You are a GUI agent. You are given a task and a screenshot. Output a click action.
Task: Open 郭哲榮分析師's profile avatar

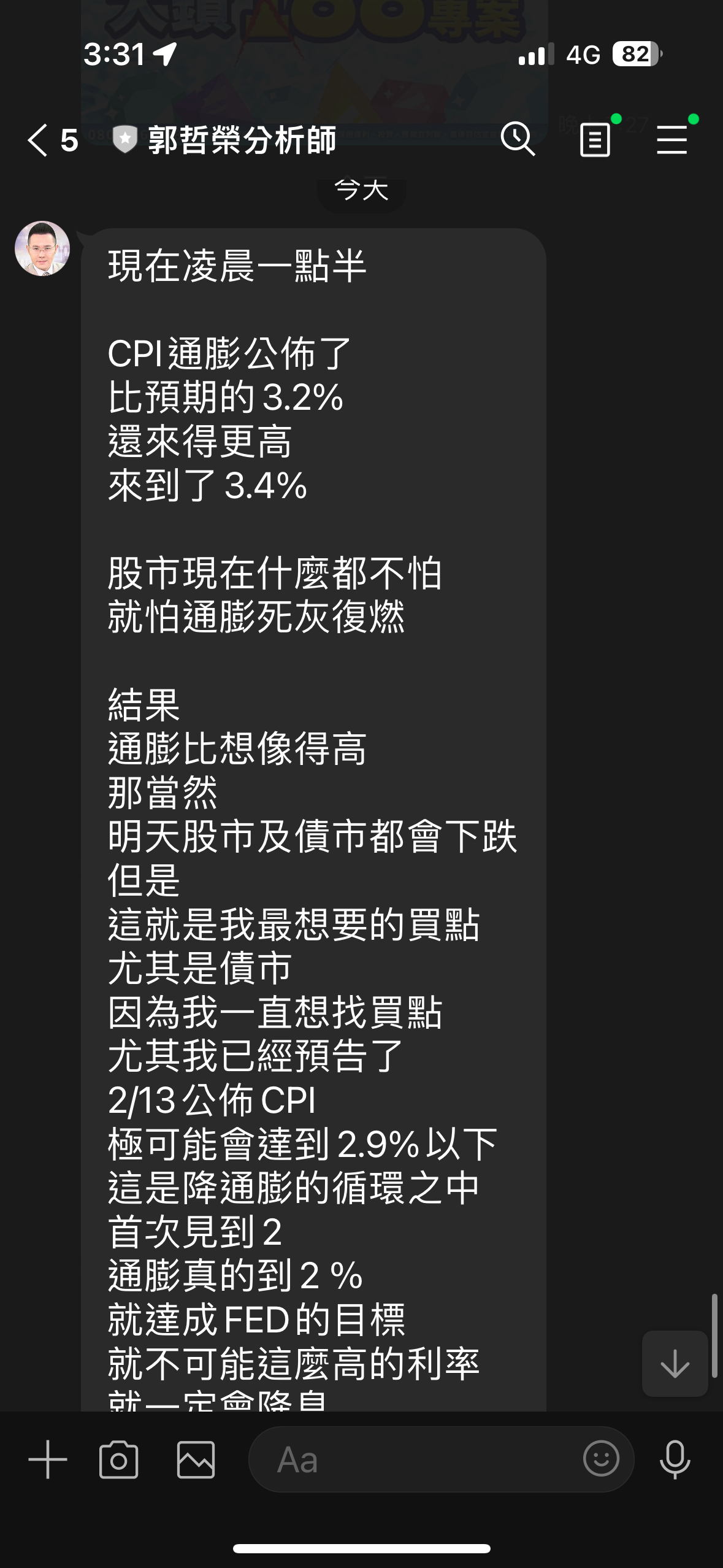42,248
